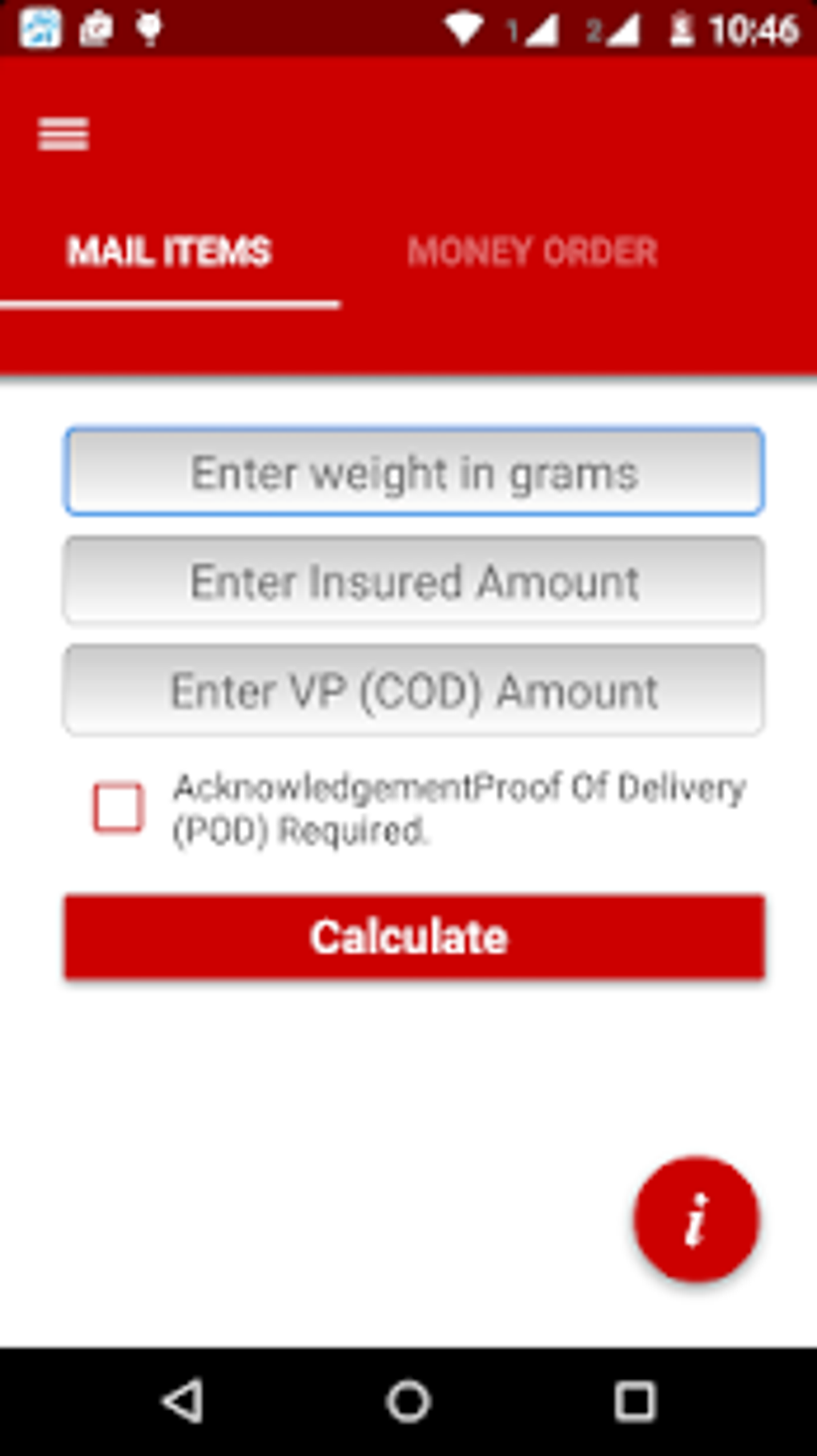Switch to the Money Order tab
817x1456 pixels.
533,252
